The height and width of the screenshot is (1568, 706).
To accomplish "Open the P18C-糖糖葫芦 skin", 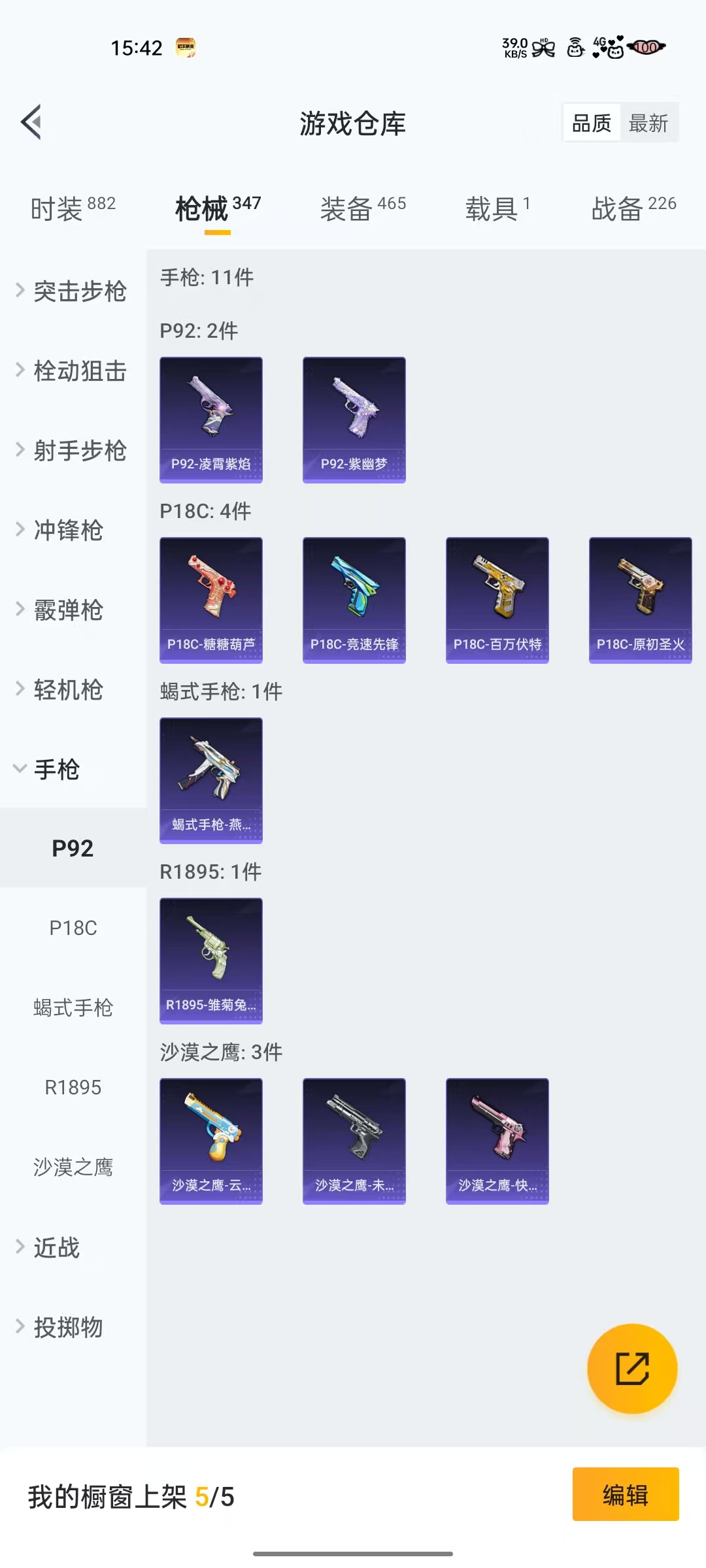I will (211, 600).
